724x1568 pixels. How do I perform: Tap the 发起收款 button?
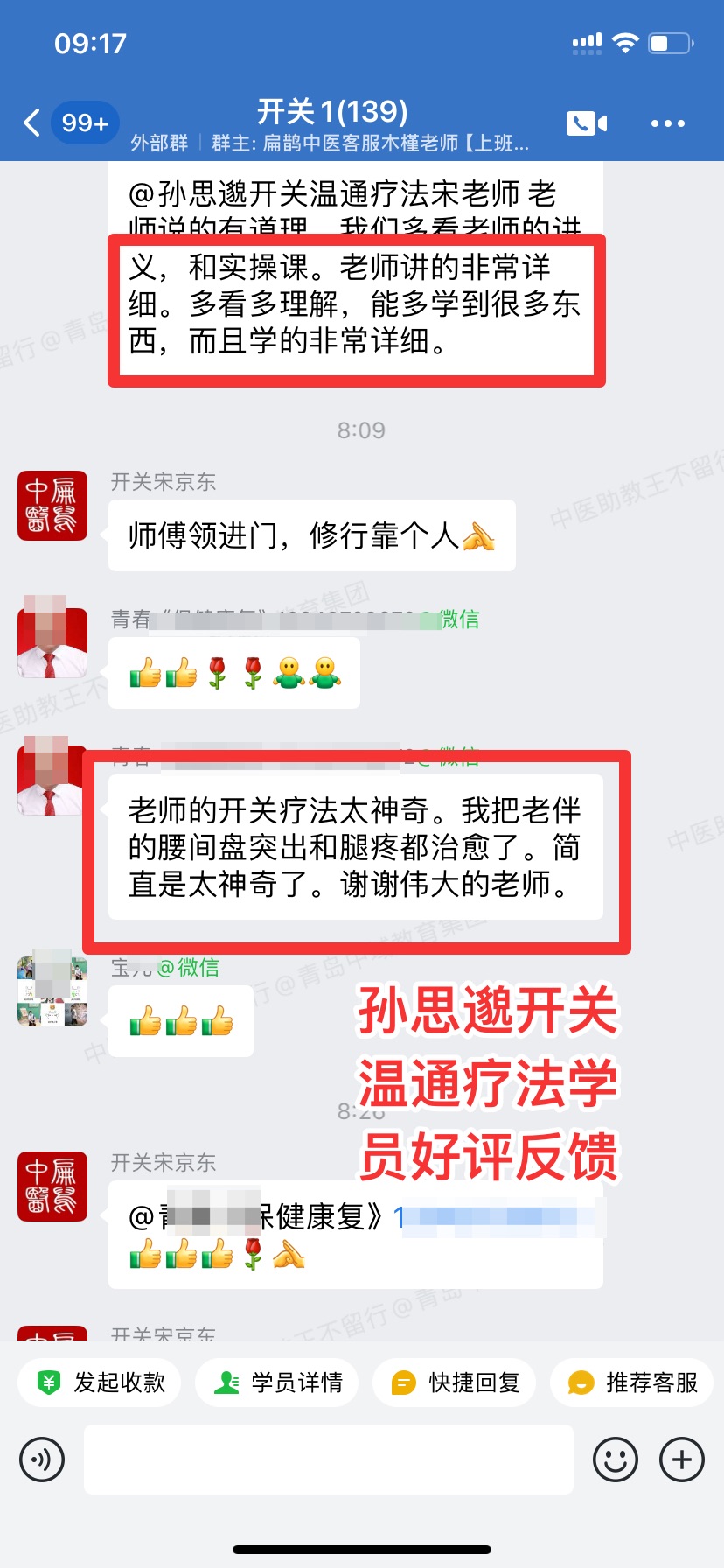(x=100, y=1382)
